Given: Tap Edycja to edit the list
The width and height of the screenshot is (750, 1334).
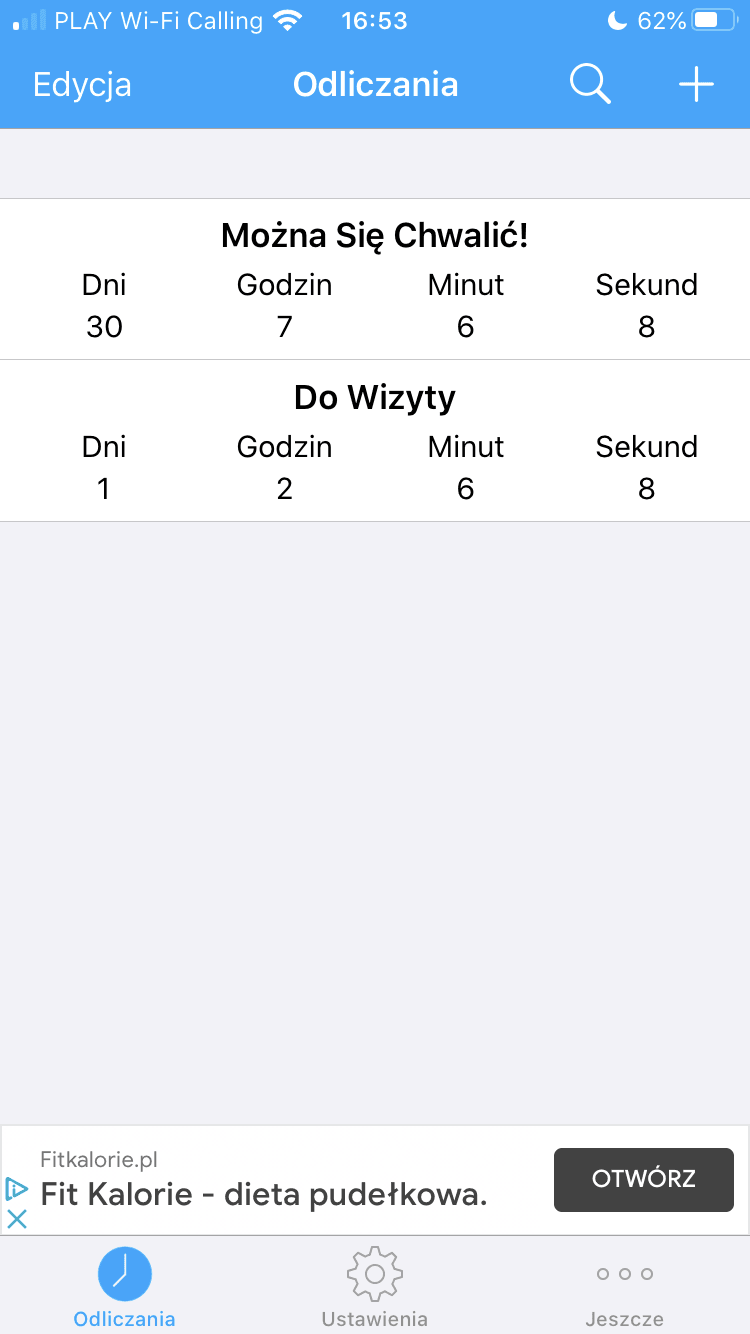Looking at the screenshot, I should click(82, 85).
